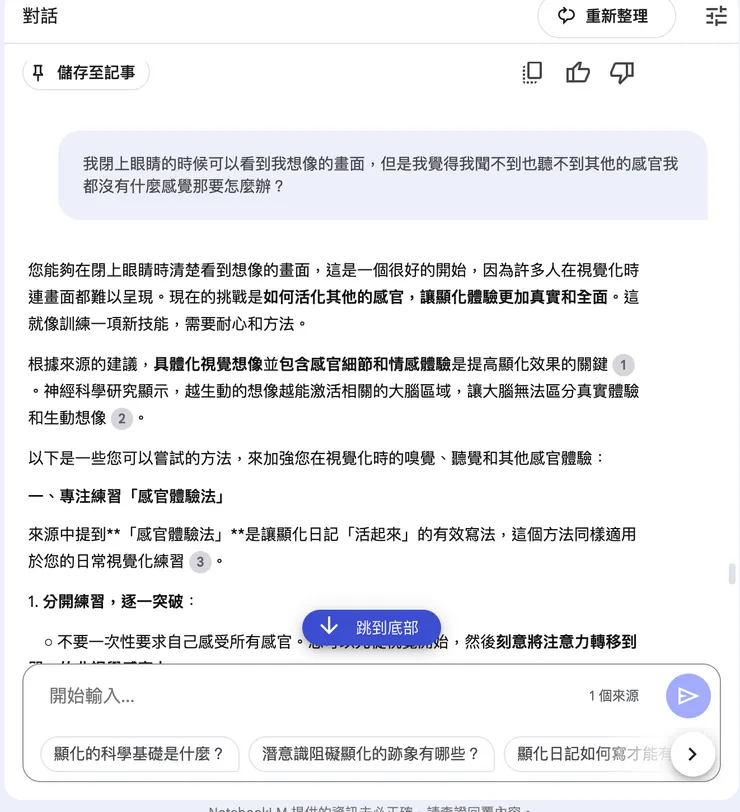The height and width of the screenshot is (812, 740).
Task: Open numbered citation 1 in the response
Action: [x=624, y=365]
